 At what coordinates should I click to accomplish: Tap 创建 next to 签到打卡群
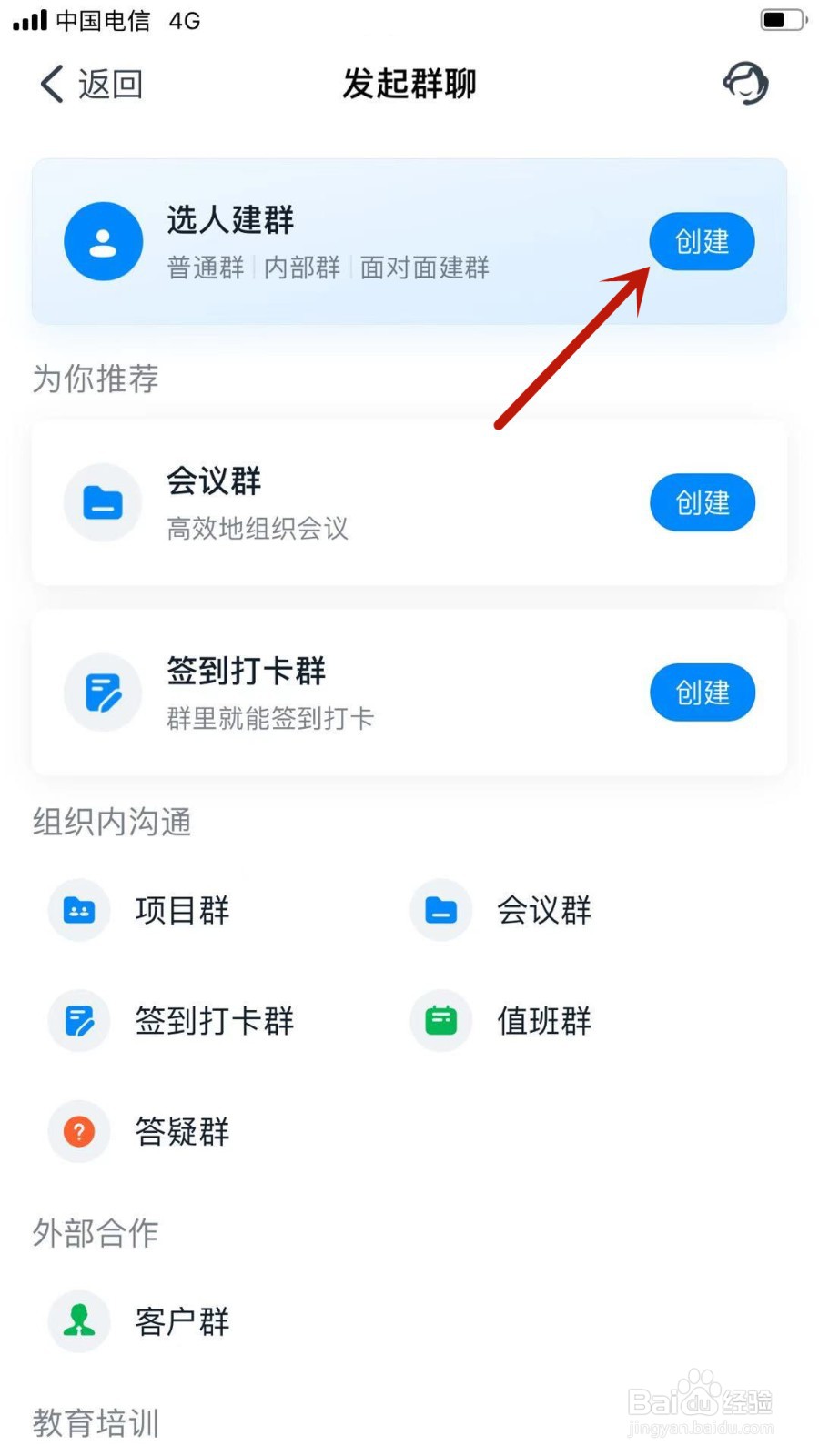702,692
